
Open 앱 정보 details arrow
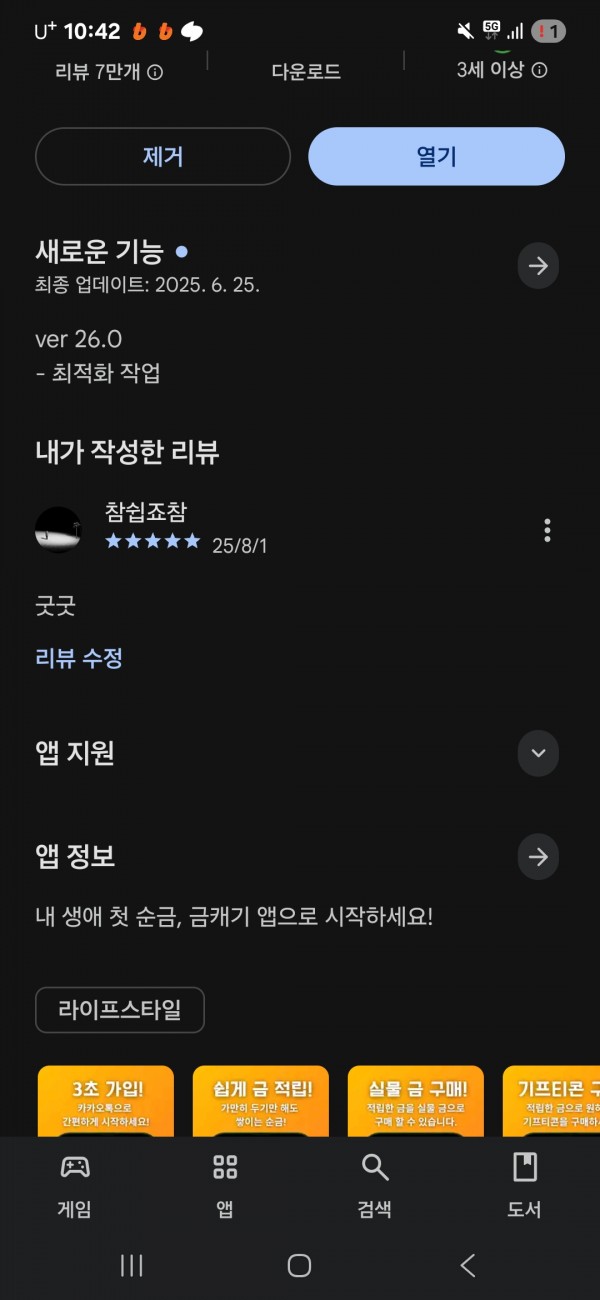pyautogui.click(x=538, y=857)
